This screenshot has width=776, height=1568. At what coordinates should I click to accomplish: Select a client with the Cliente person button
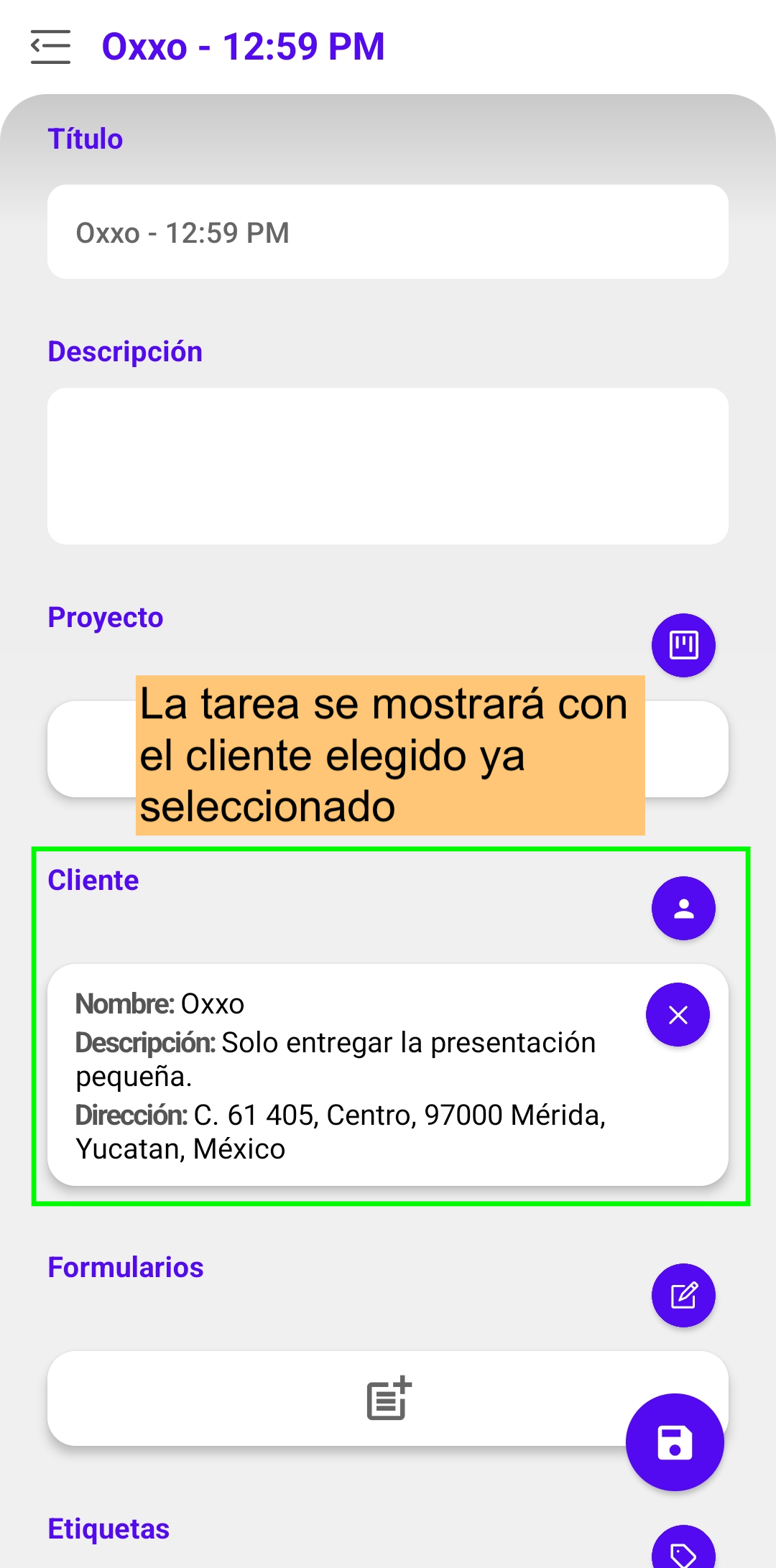click(683, 909)
